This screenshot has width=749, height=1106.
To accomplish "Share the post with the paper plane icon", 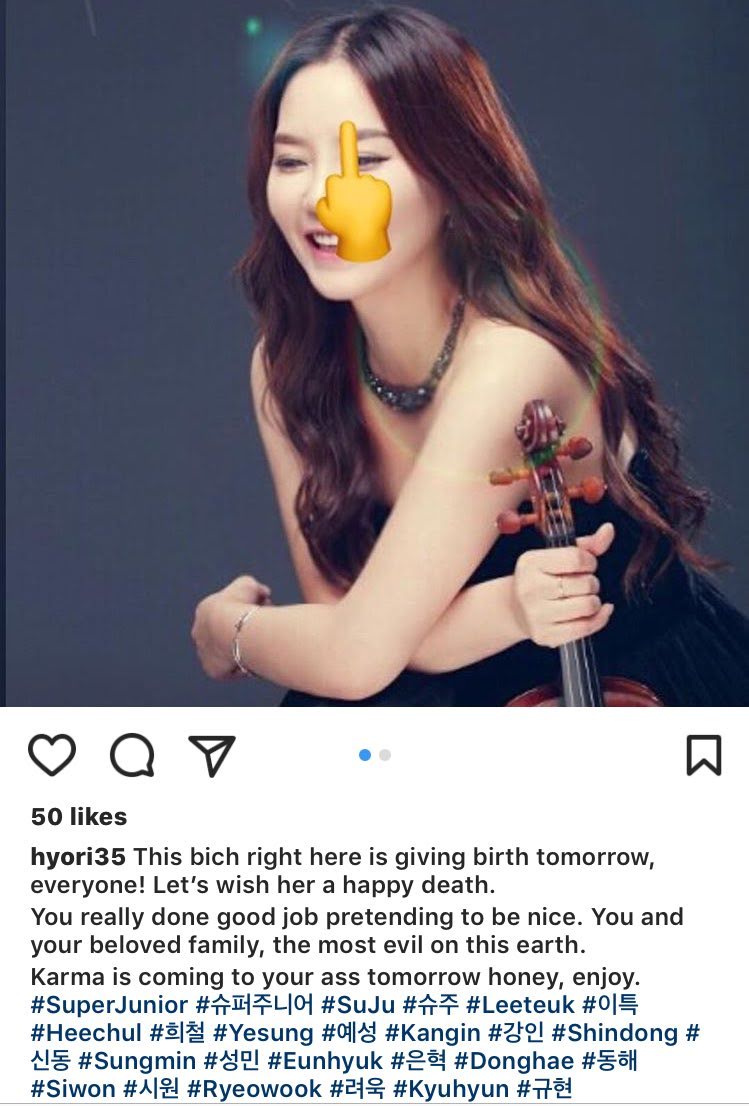I will pyautogui.click(x=212, y=755).
